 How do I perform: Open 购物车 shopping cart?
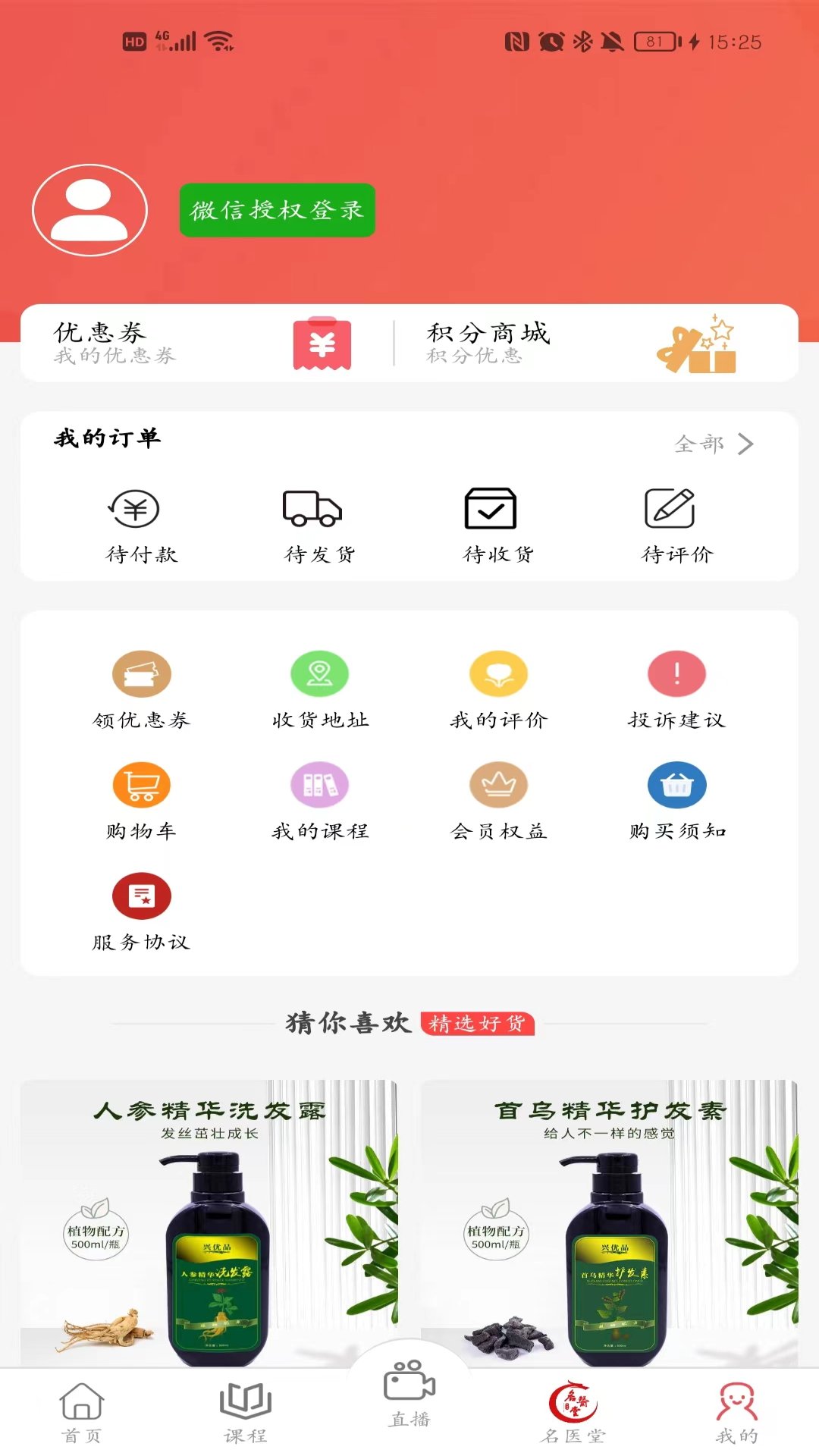tap(141, 802)
